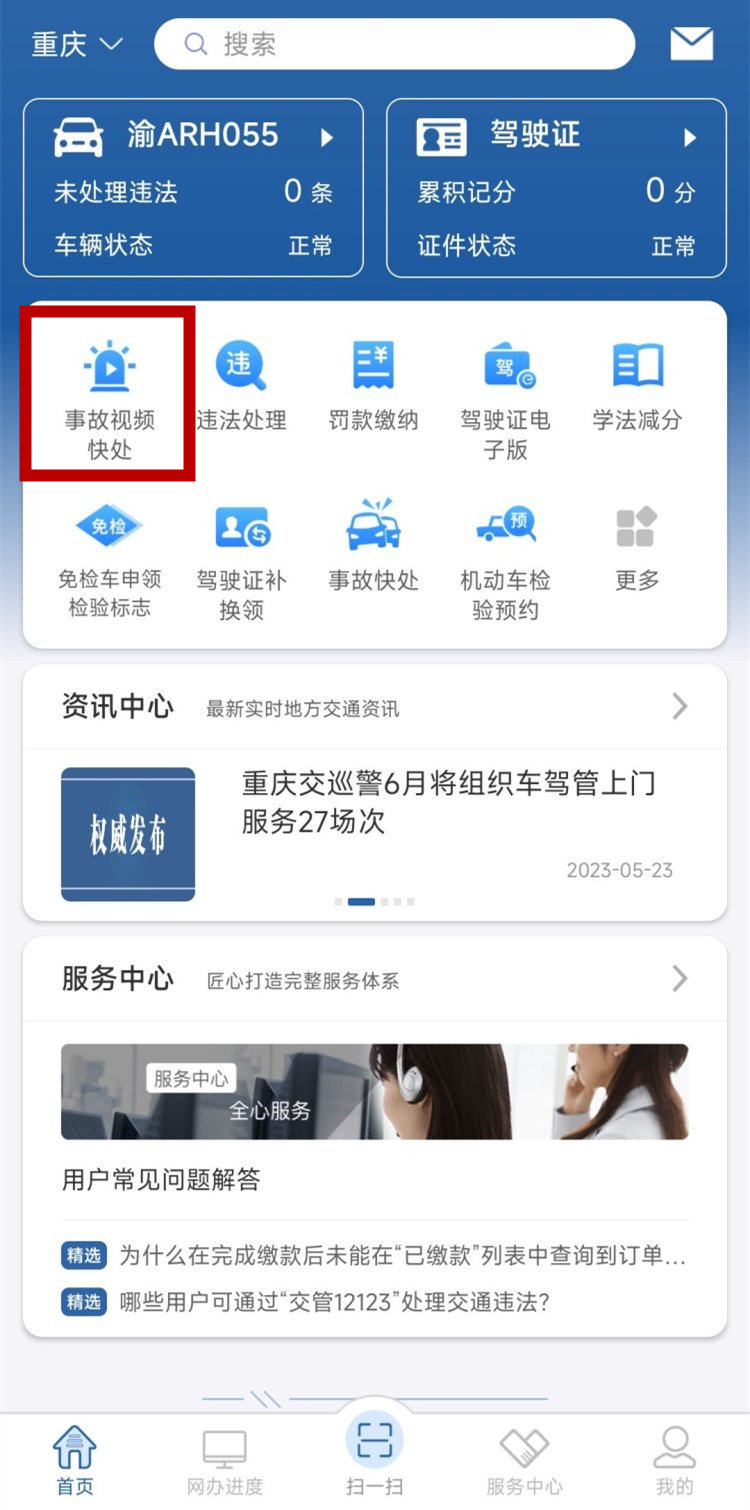Tap the 扫一扫 scan button
The width and height of the screenshot is (750, 1510).
[375, 1452]
